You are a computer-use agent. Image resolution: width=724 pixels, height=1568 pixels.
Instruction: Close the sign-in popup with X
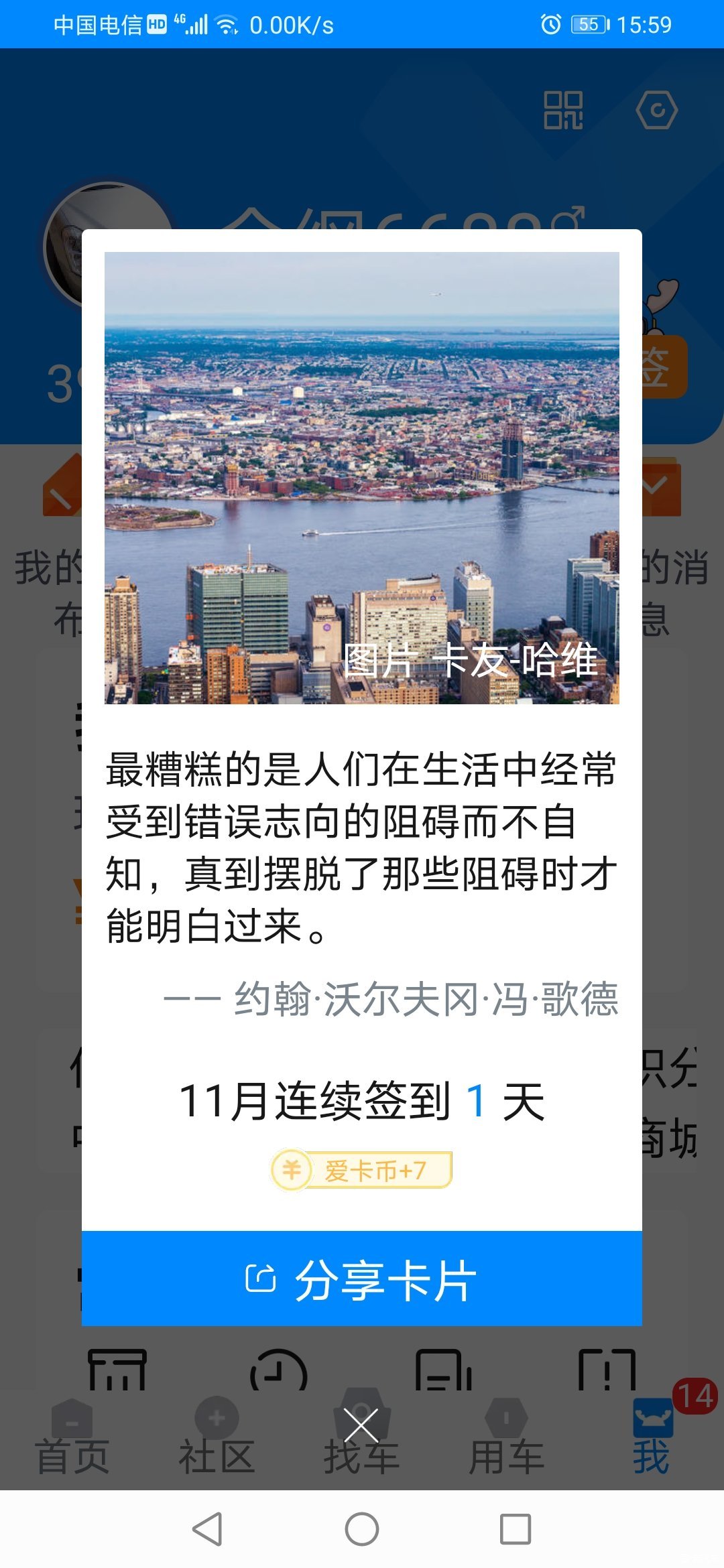tap(361, 1425)
